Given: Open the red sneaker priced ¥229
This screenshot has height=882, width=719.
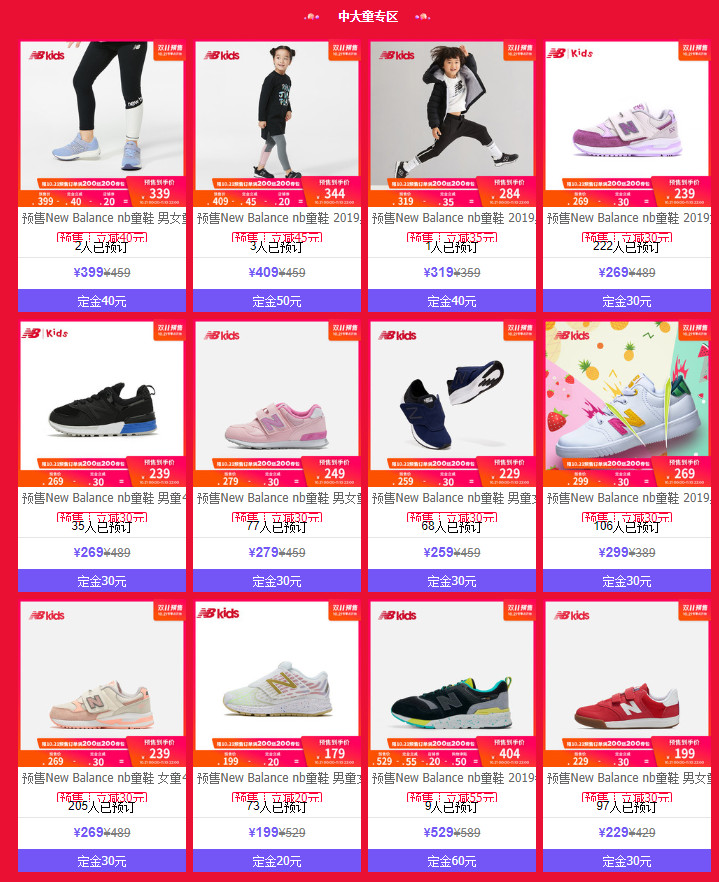Looking at the screenshot, I should (x=627, y=680).
